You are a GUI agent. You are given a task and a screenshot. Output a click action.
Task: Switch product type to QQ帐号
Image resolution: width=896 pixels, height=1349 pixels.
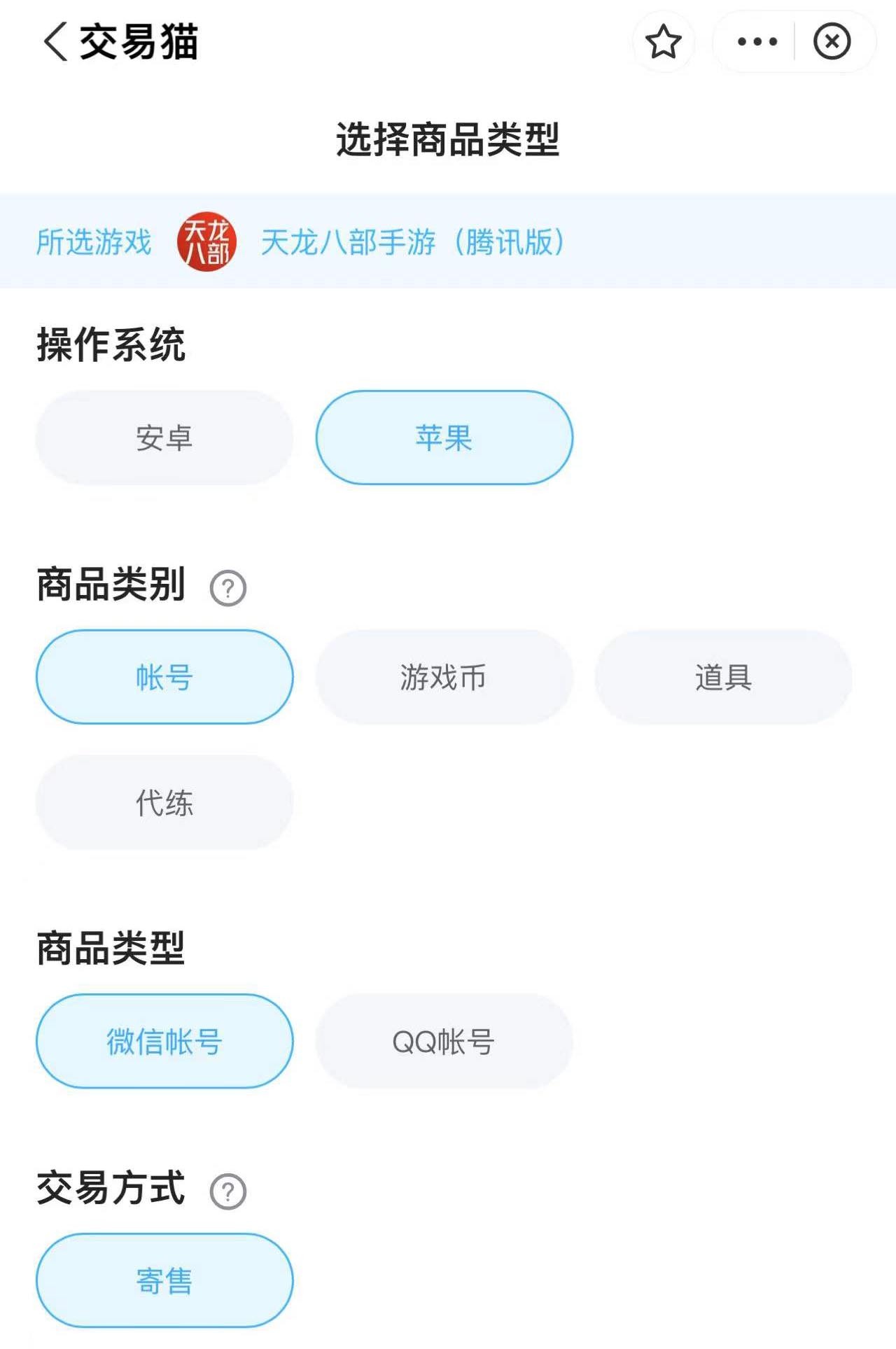pos(444,1042)
